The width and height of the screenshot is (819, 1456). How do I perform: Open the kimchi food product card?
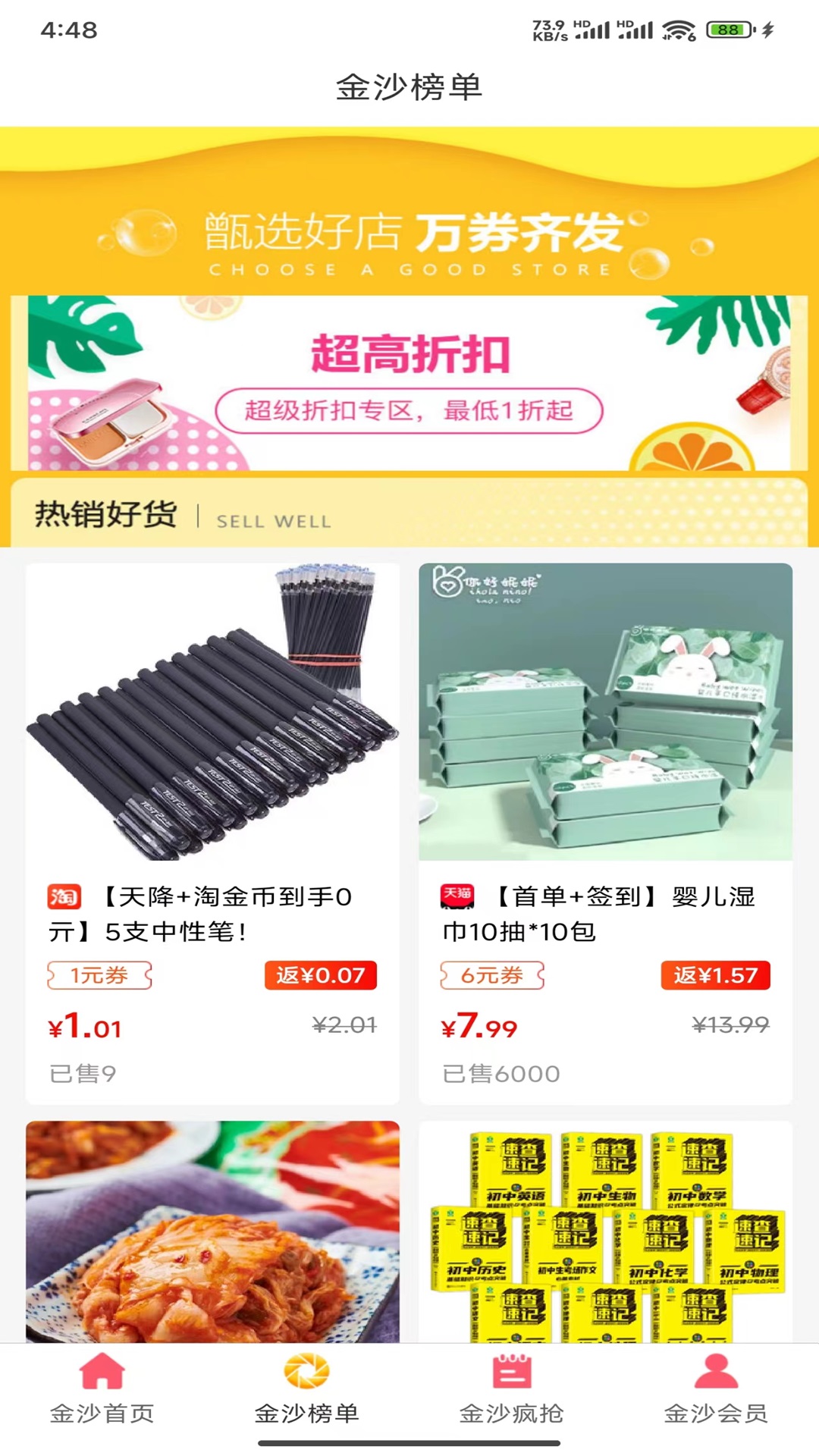tap(212, 1232)
